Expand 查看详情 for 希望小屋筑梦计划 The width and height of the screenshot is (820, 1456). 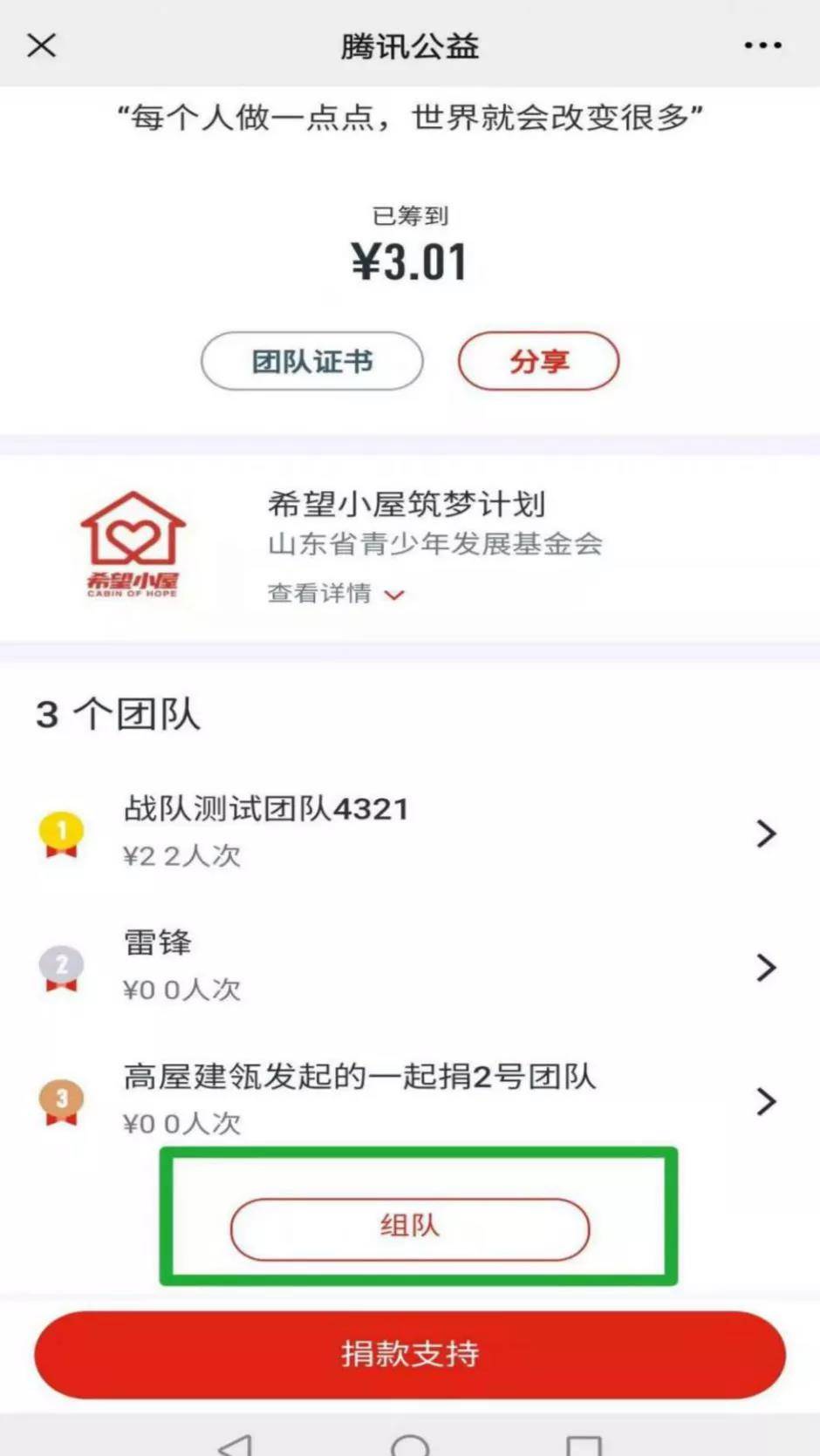[336, 594]
